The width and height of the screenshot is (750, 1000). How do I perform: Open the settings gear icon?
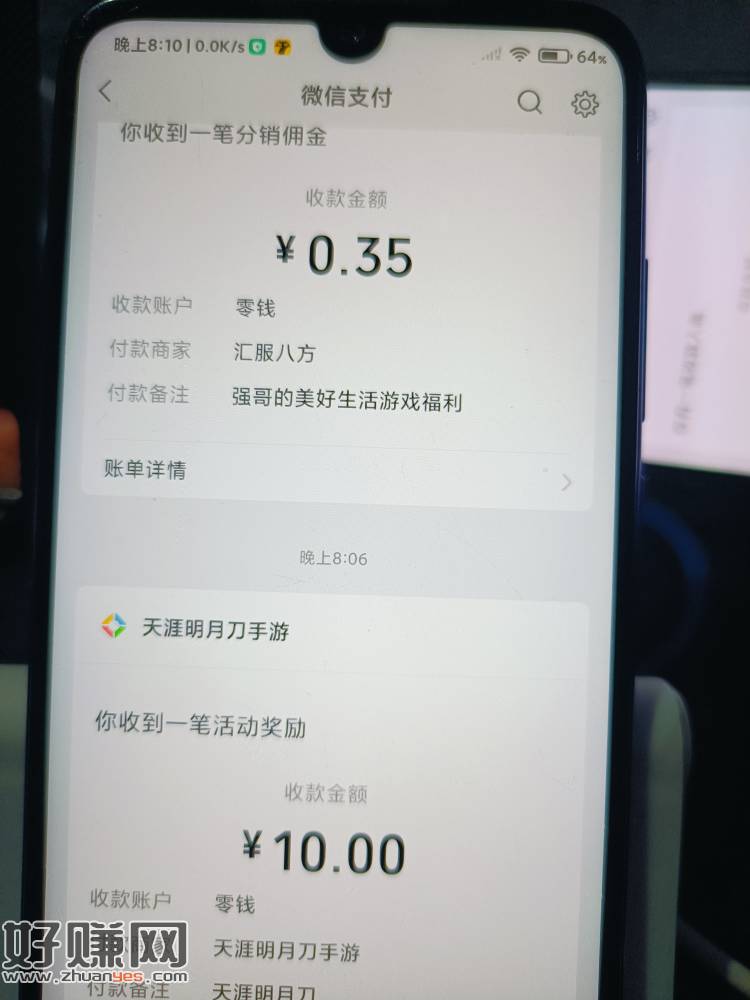click(584, 103)
